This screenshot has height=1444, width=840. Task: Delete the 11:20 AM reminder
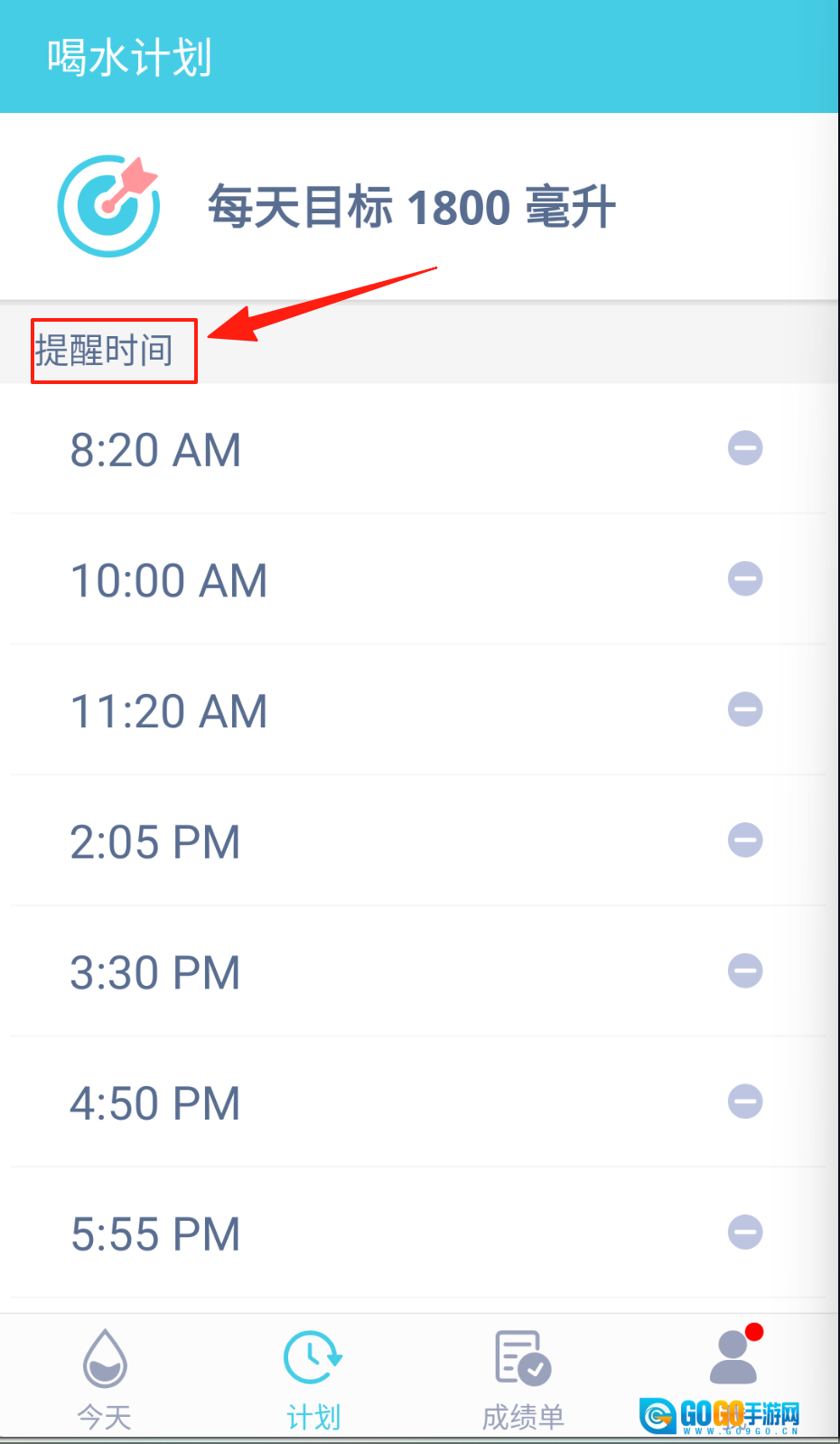point(745,709)
